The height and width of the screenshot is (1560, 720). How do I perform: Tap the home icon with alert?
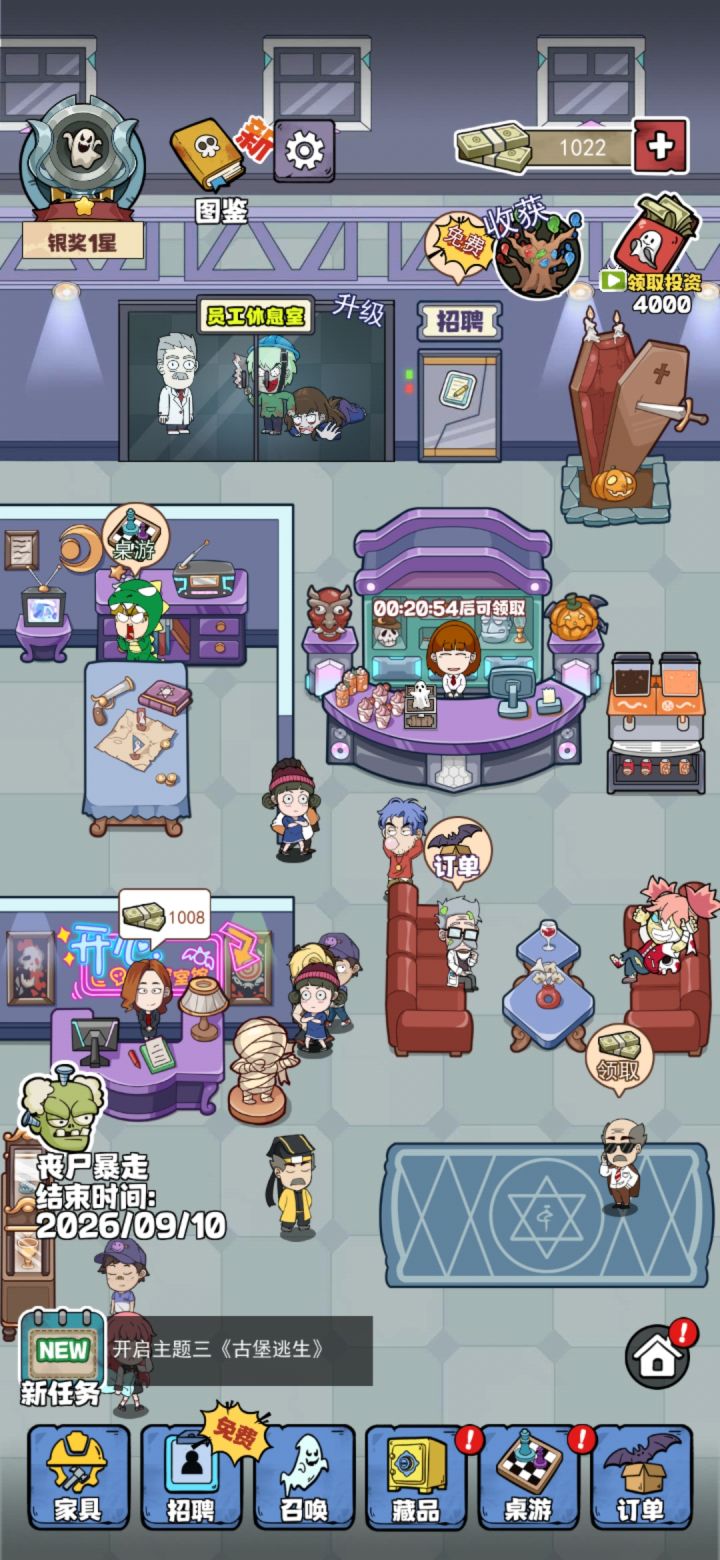tap(661, 1354)
